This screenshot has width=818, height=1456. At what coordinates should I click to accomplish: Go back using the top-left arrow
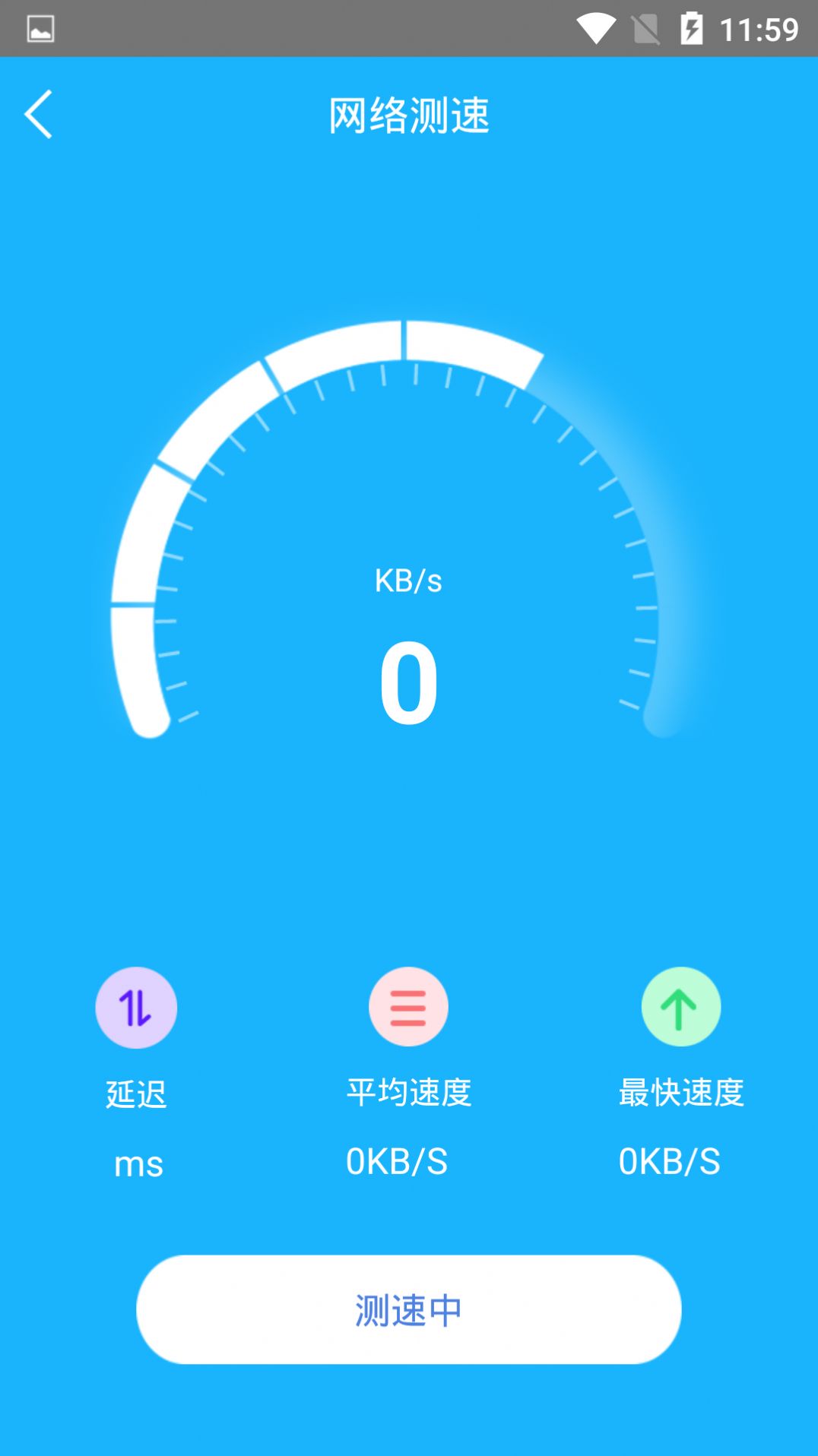coord(38,114)
